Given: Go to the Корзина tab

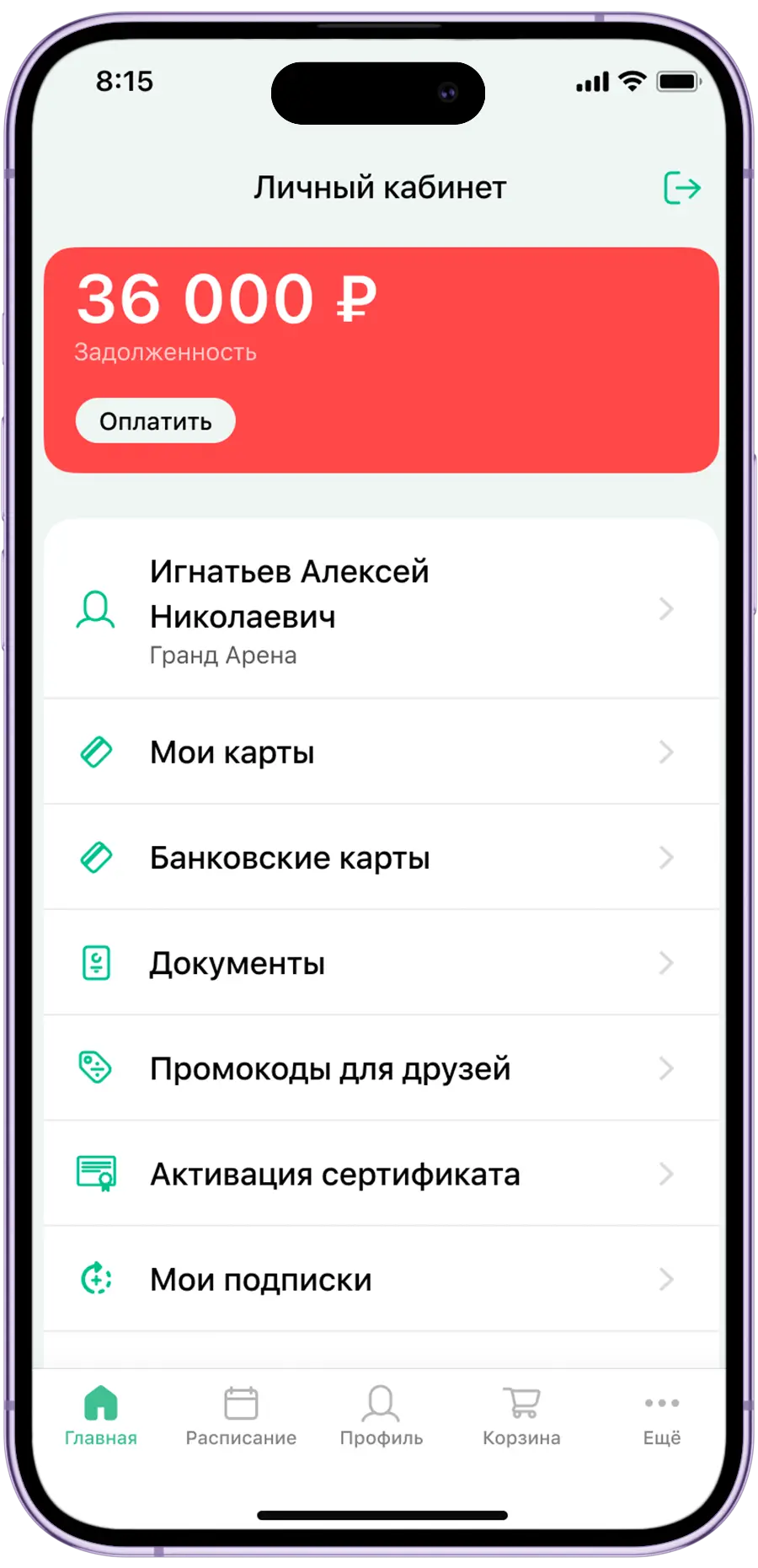Looking at the screenshot, I should [x=521, y=1416].
